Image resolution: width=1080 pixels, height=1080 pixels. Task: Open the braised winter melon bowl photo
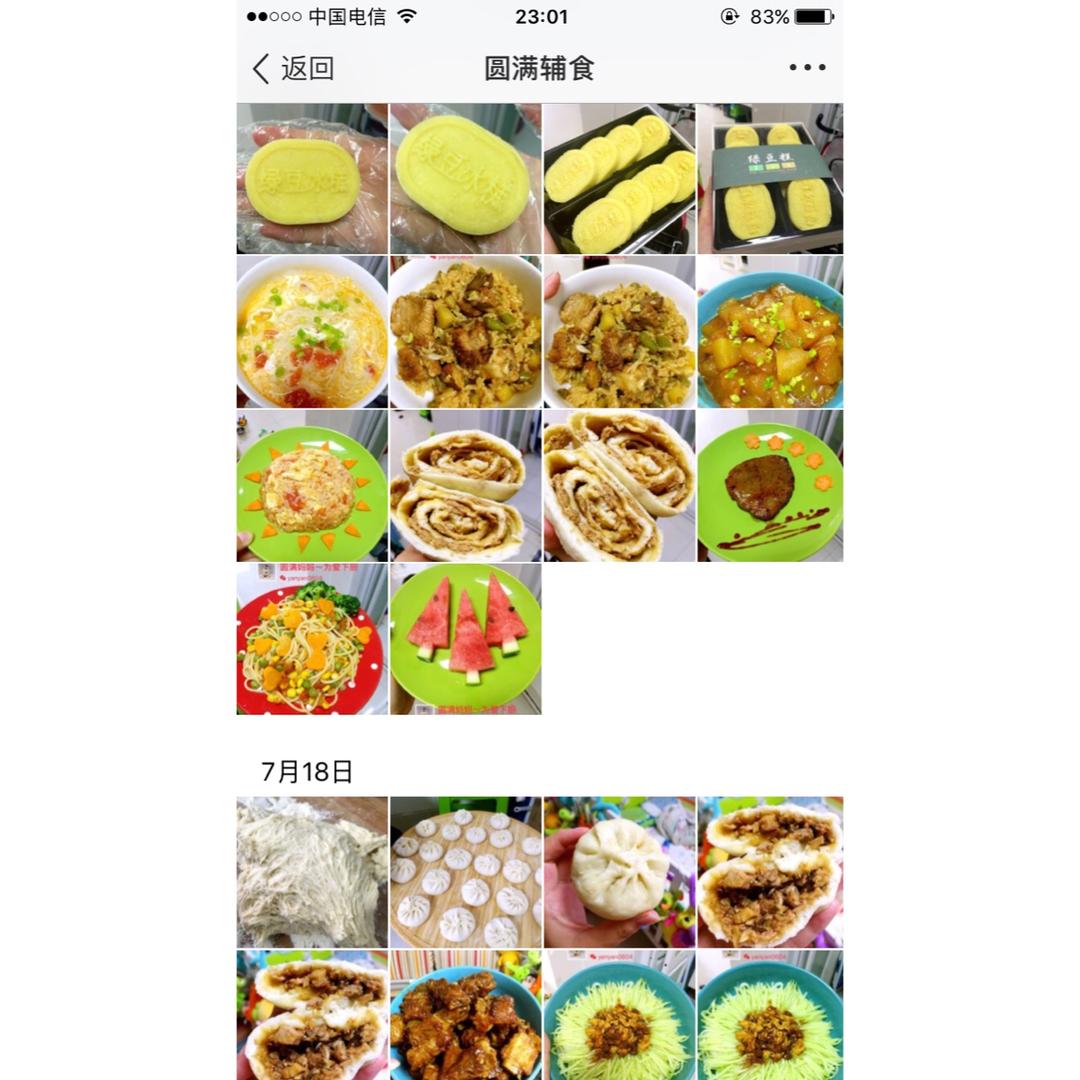tap(770, 332)
